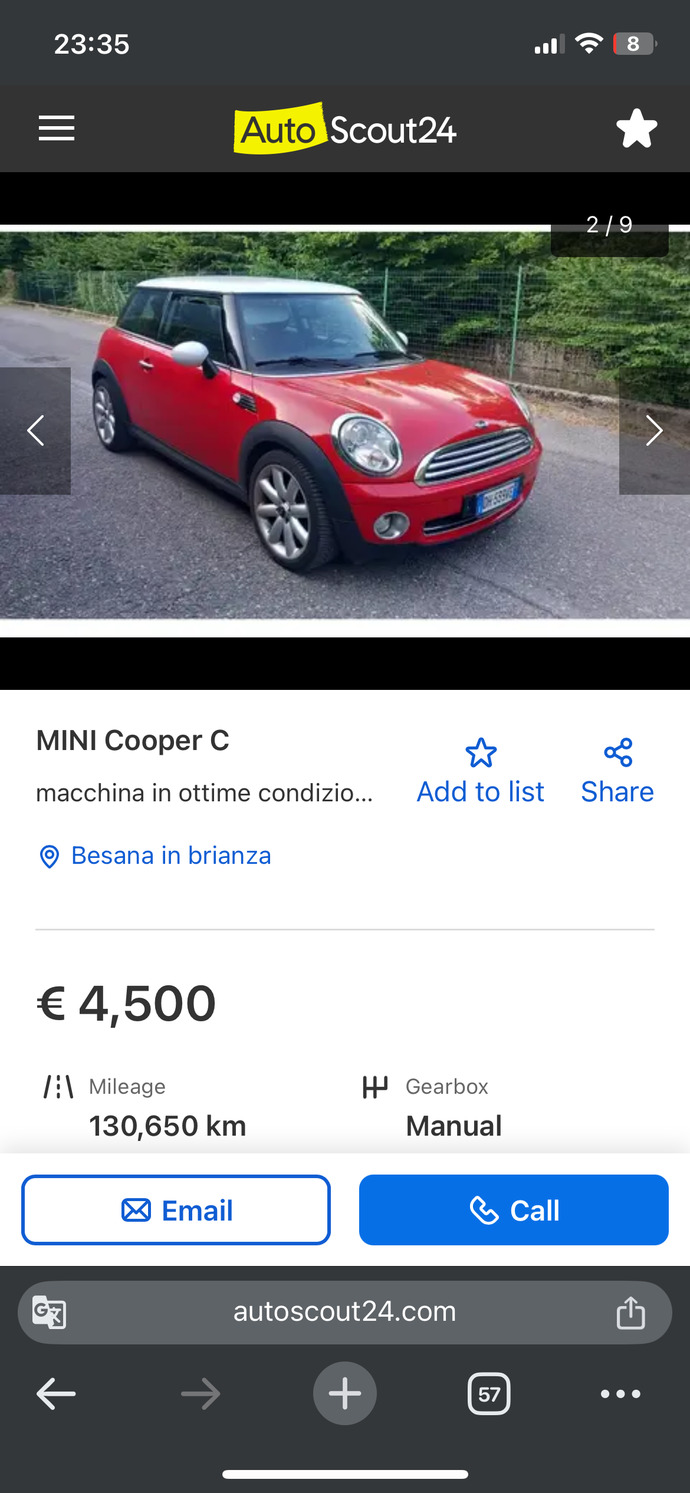
Task: Open the favourites star in the header
Action: 636,129
